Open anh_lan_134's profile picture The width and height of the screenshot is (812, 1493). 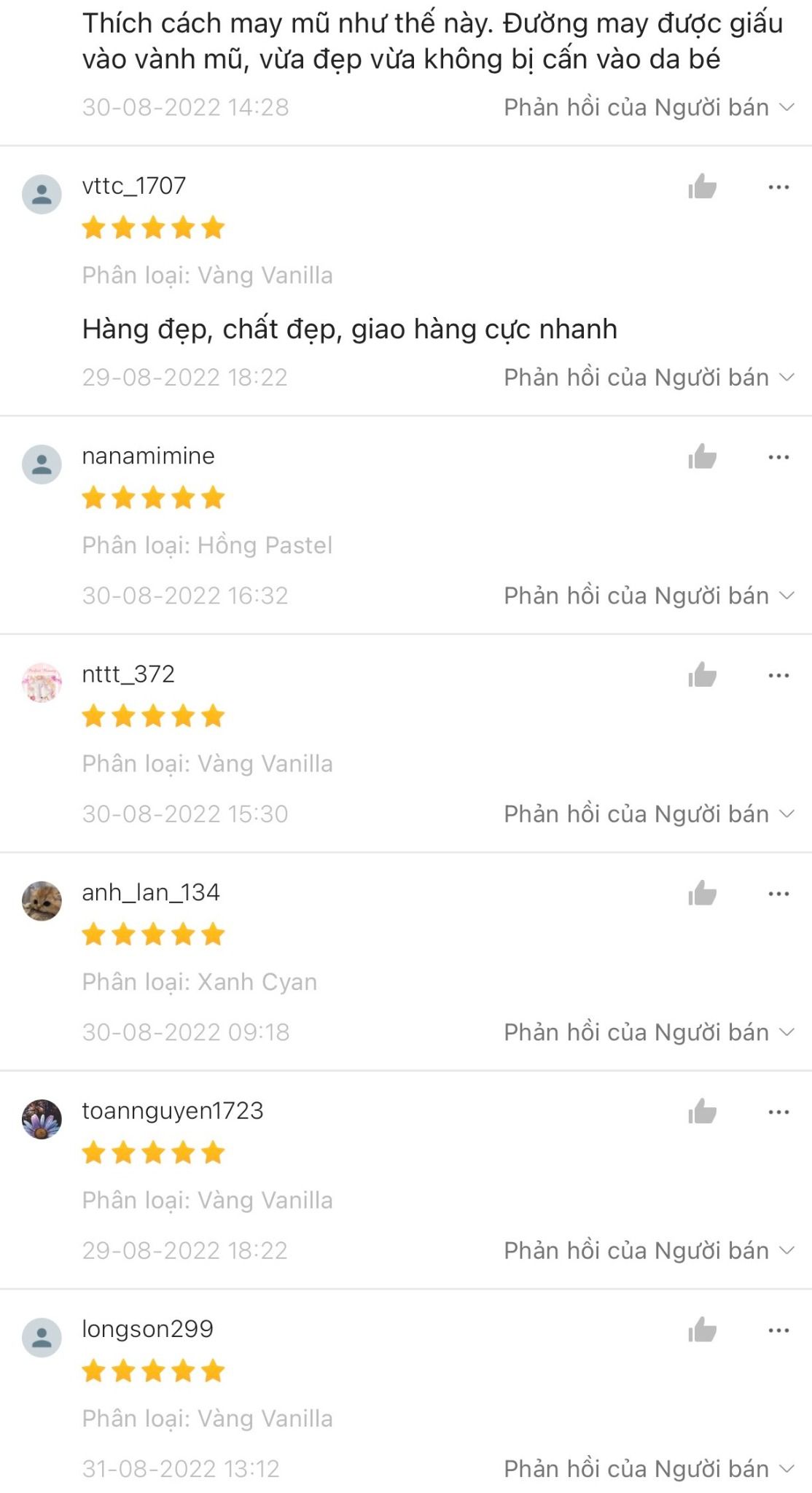(x=42, y=900)
